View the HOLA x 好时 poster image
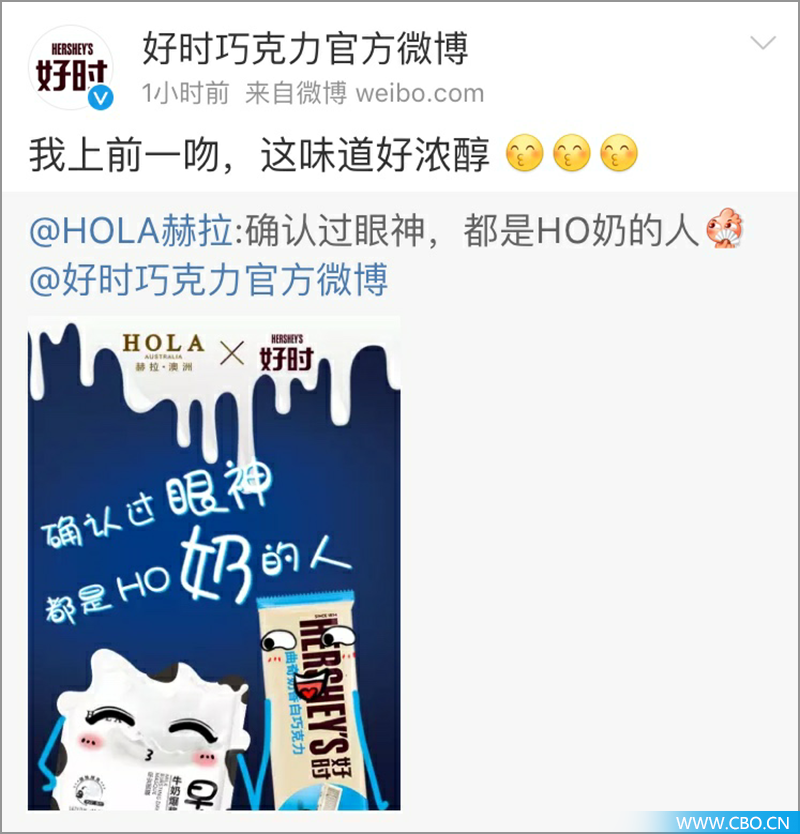 click(x=214, y=563)
